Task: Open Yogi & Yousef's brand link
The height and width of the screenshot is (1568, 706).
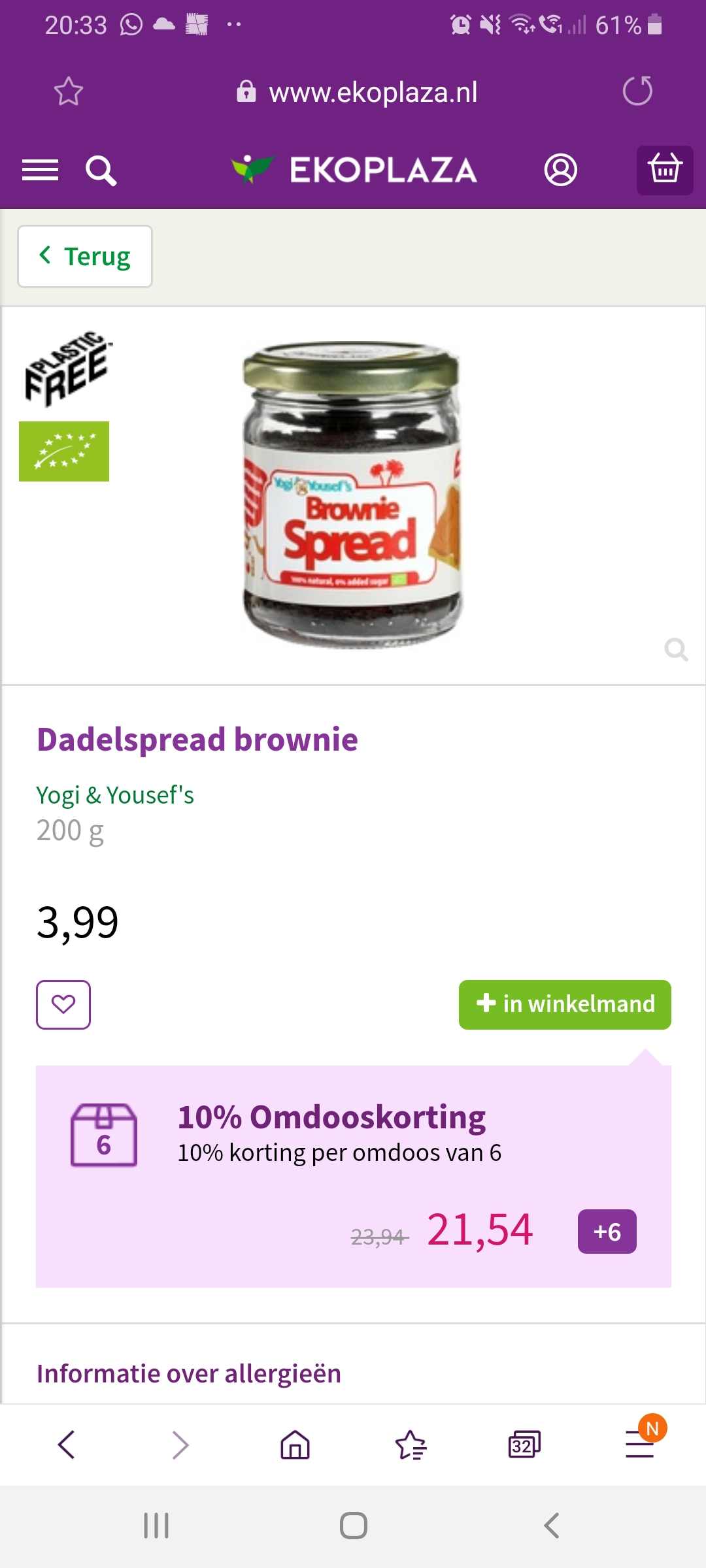Action: tap(115, 795)
